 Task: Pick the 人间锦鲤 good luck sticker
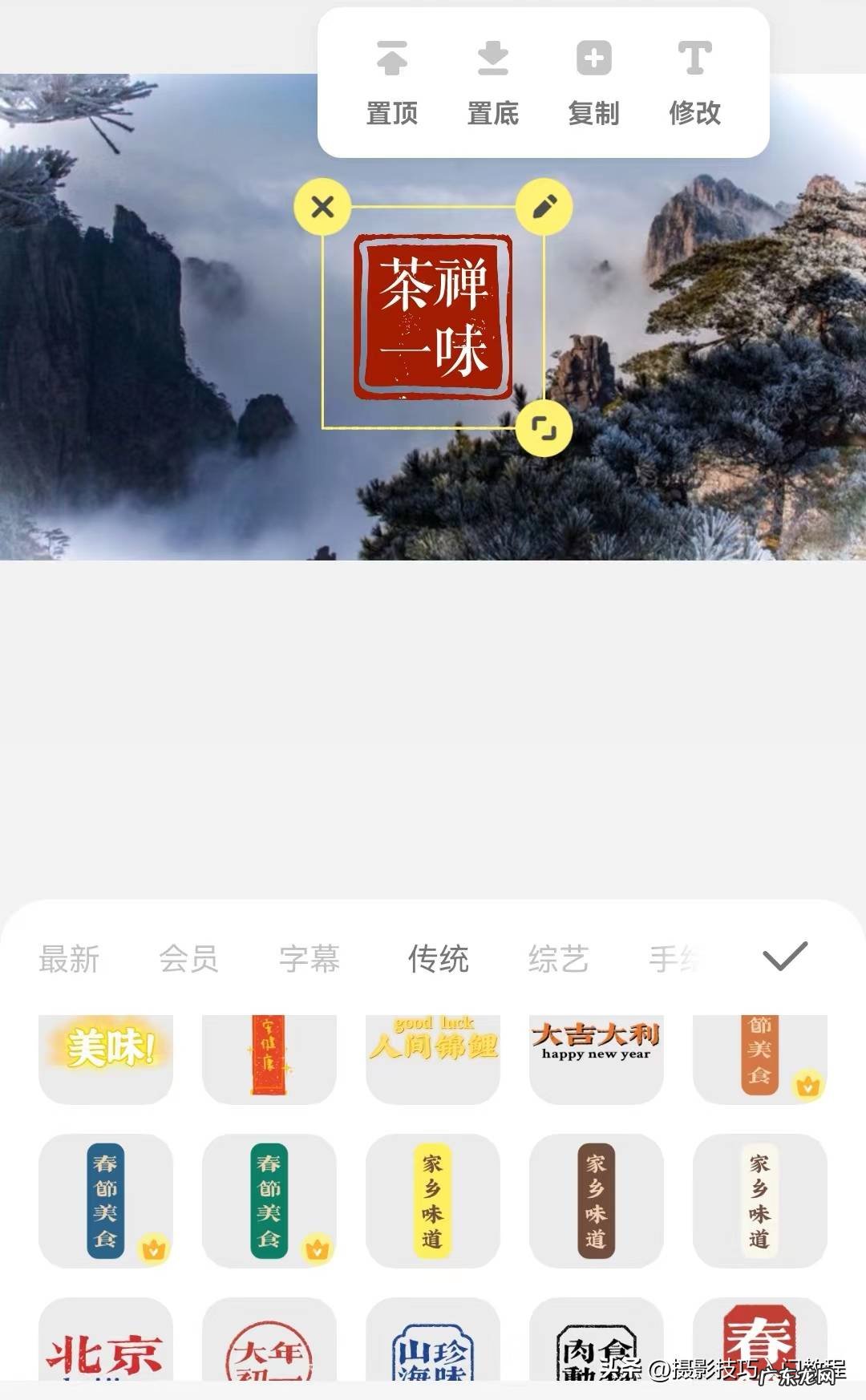coord(433,1057)
